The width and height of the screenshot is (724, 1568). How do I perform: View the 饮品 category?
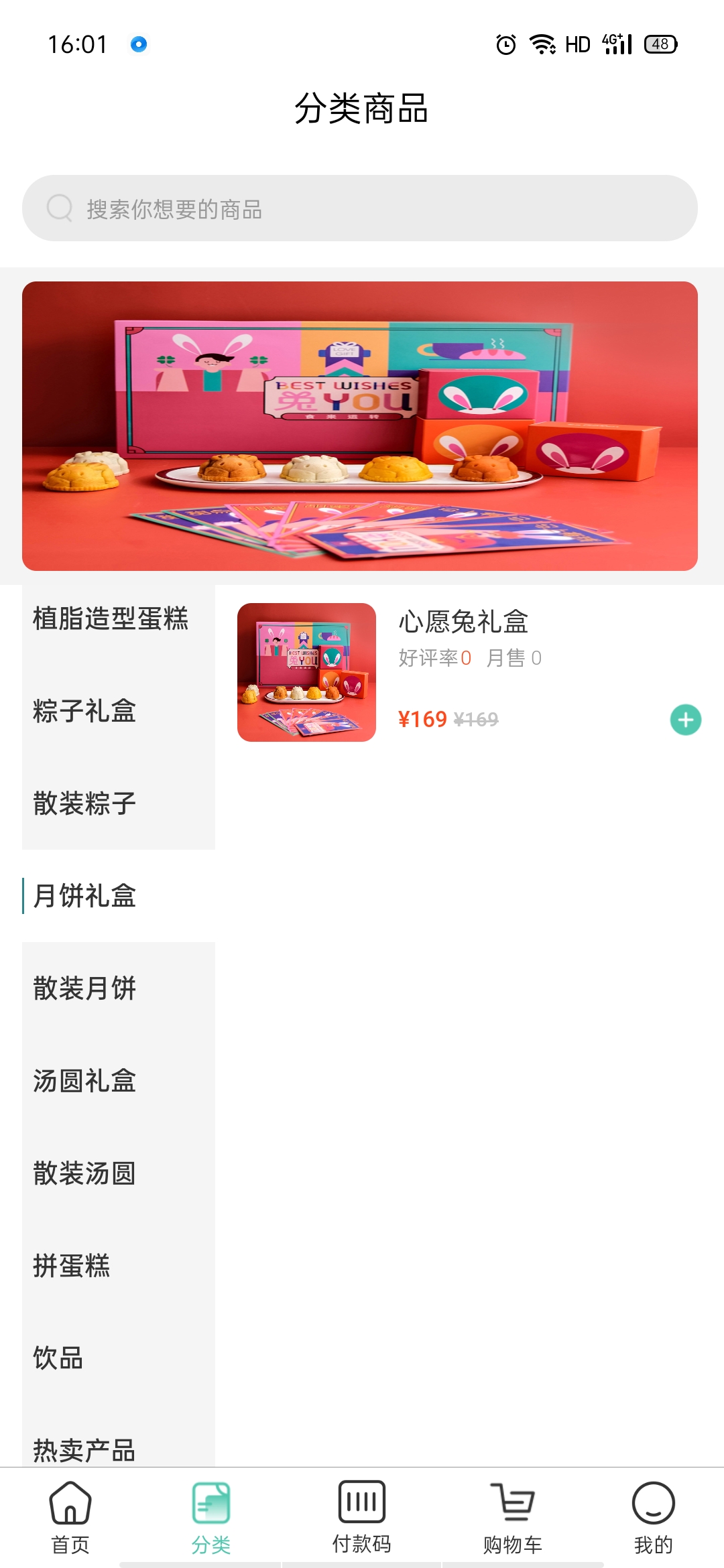59,1358
